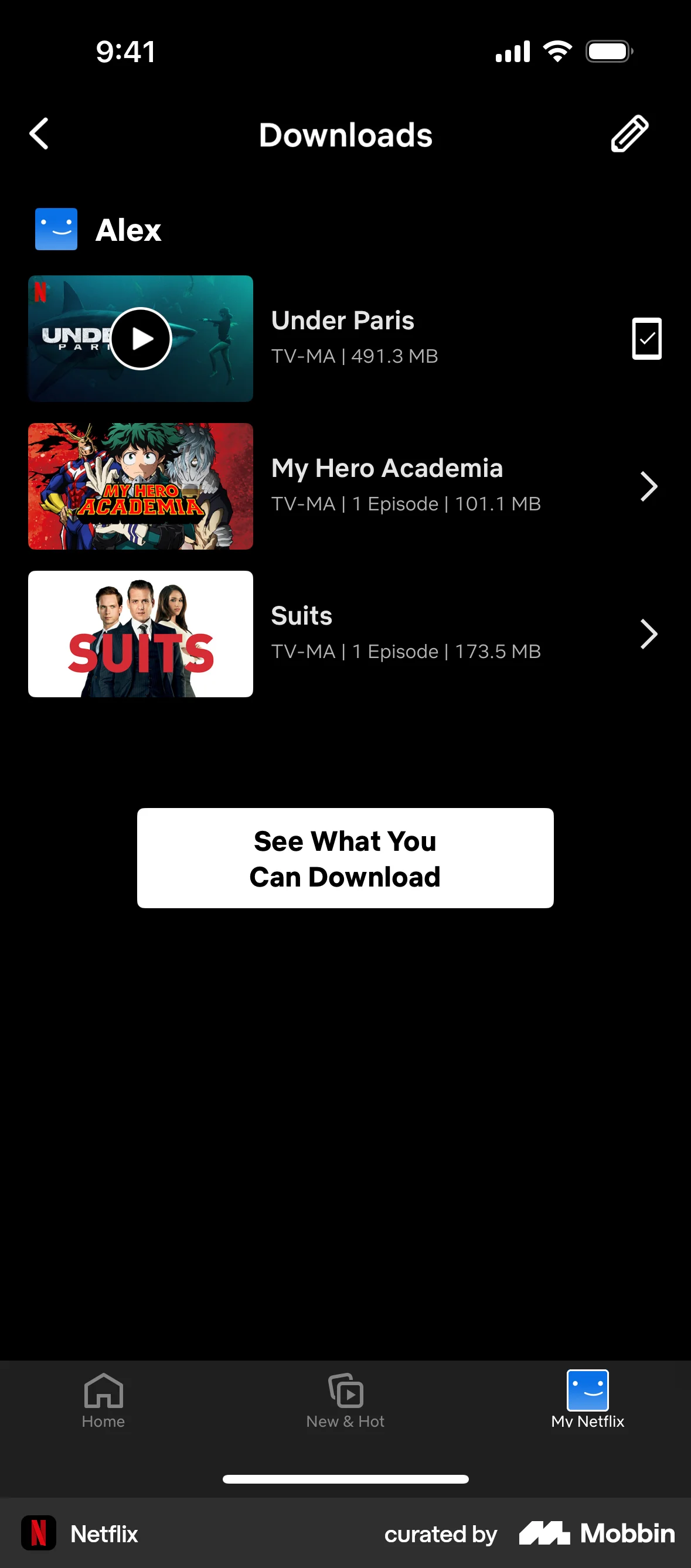691x1568 pixels.
Task: Open the New & Hot tab icon
Action: click(345, 1392)
